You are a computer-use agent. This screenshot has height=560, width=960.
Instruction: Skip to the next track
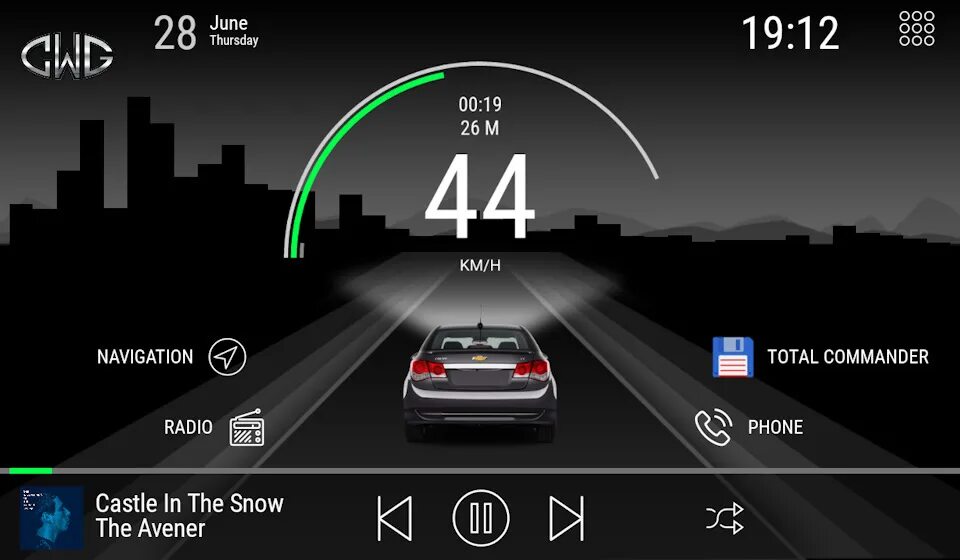567,519
